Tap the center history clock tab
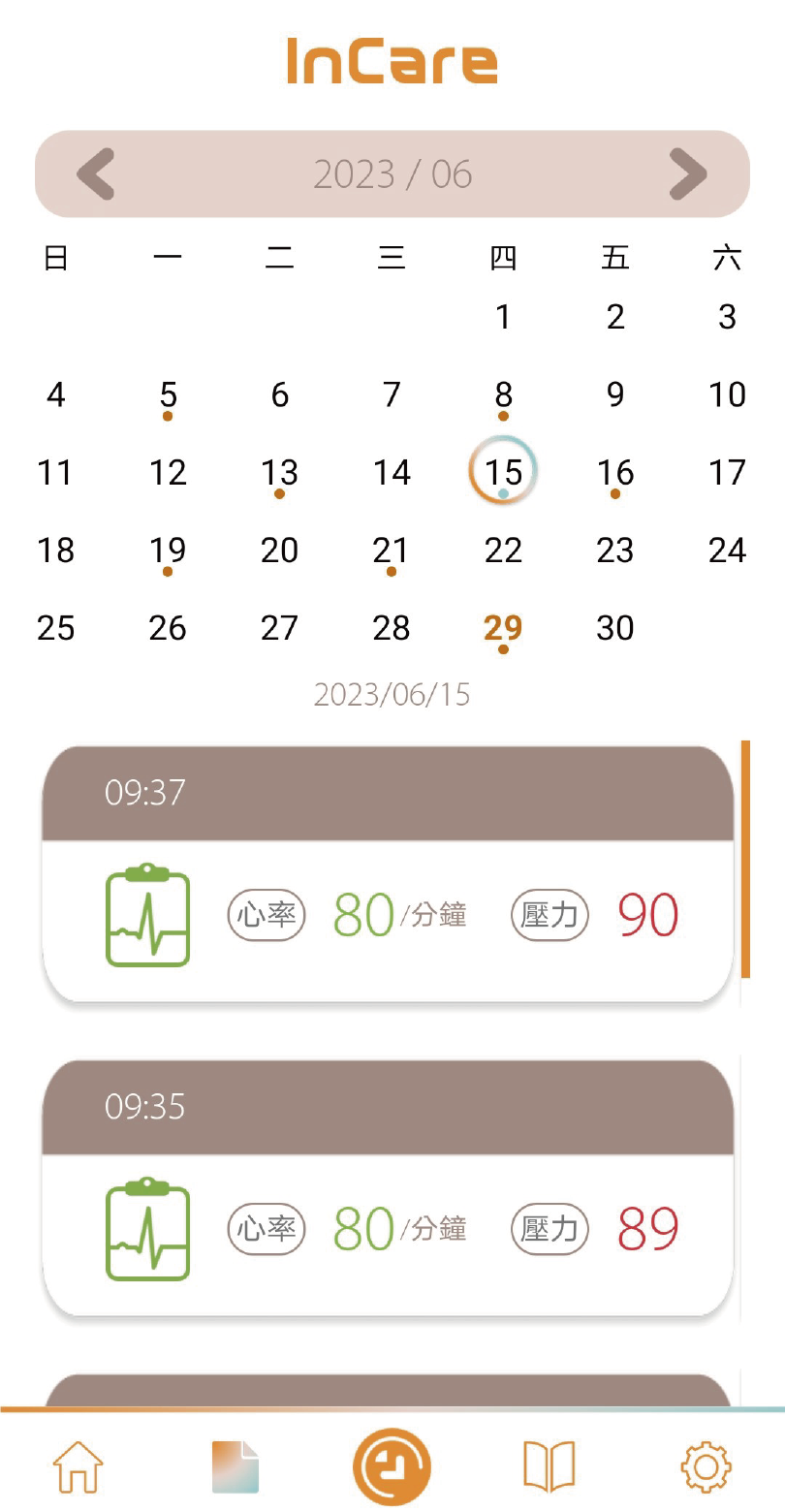 click(392, 1466)
